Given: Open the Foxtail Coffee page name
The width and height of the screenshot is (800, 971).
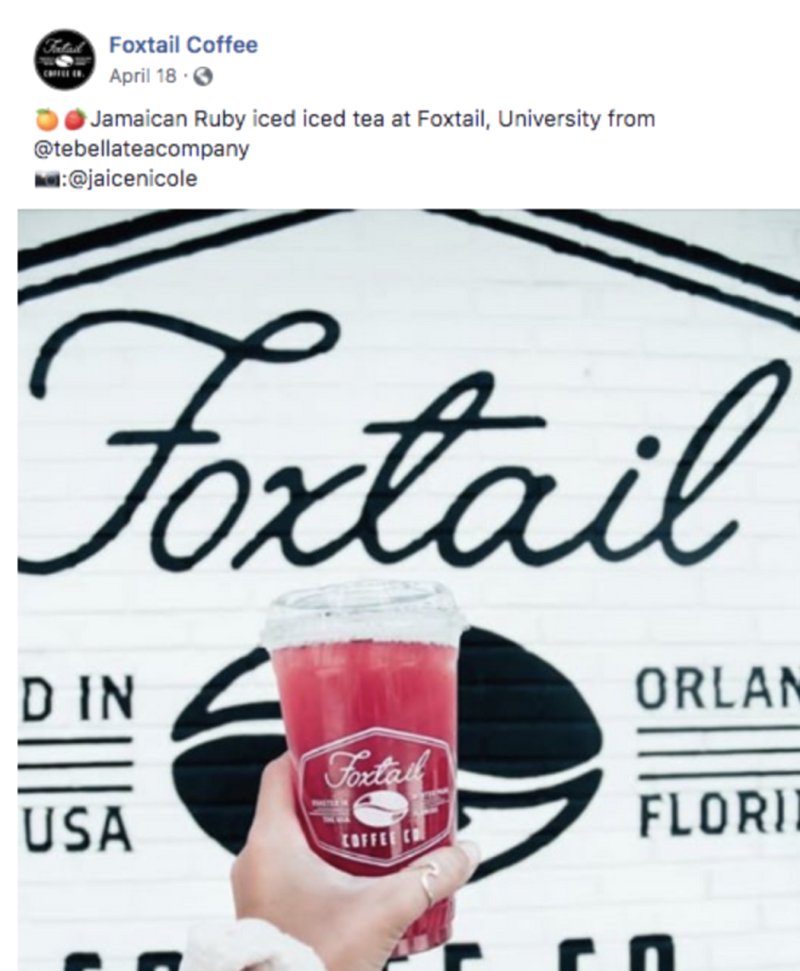Looking at the screenshot, I should 183,45.
